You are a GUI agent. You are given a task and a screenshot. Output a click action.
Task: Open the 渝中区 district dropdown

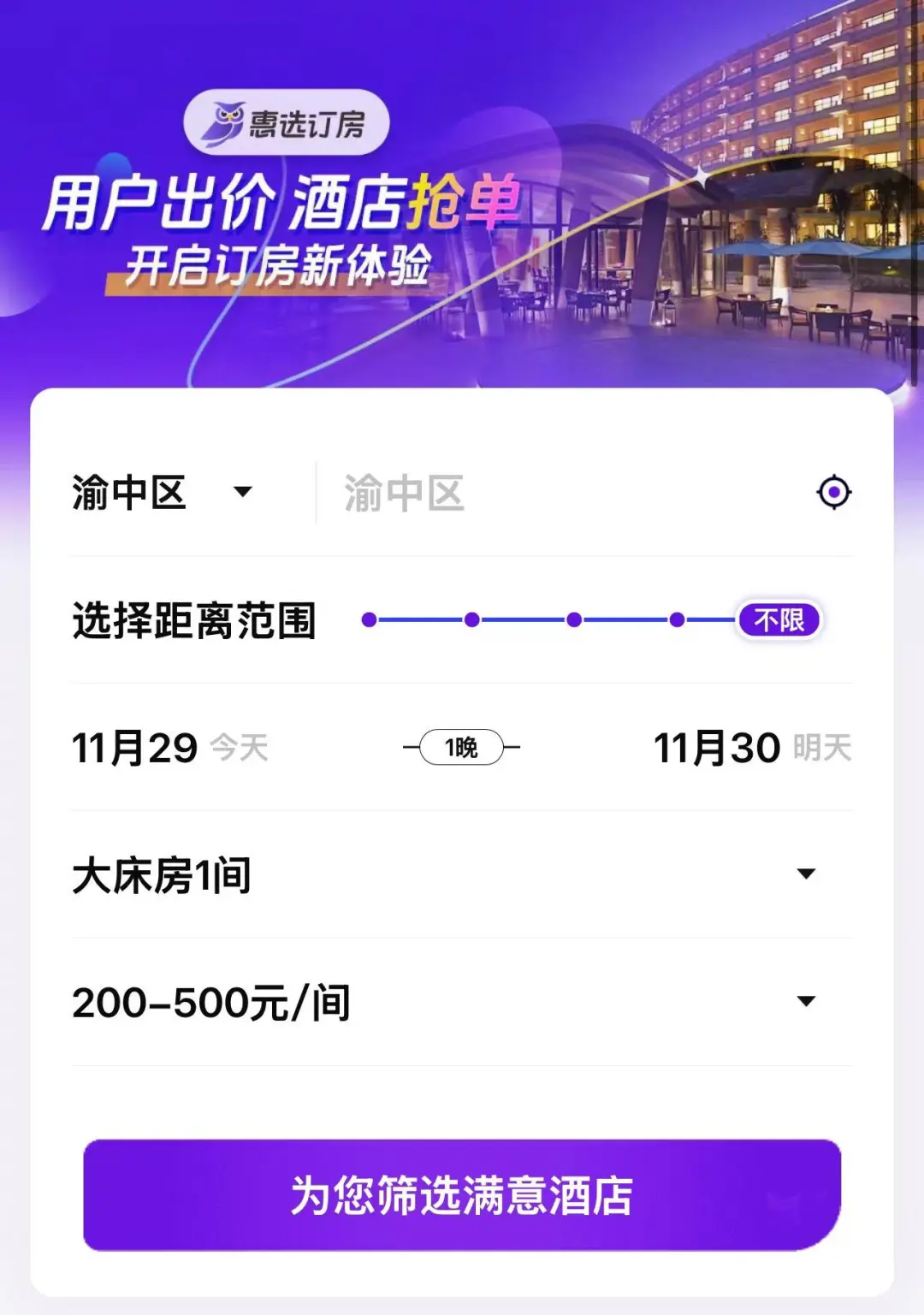(163, 493)
